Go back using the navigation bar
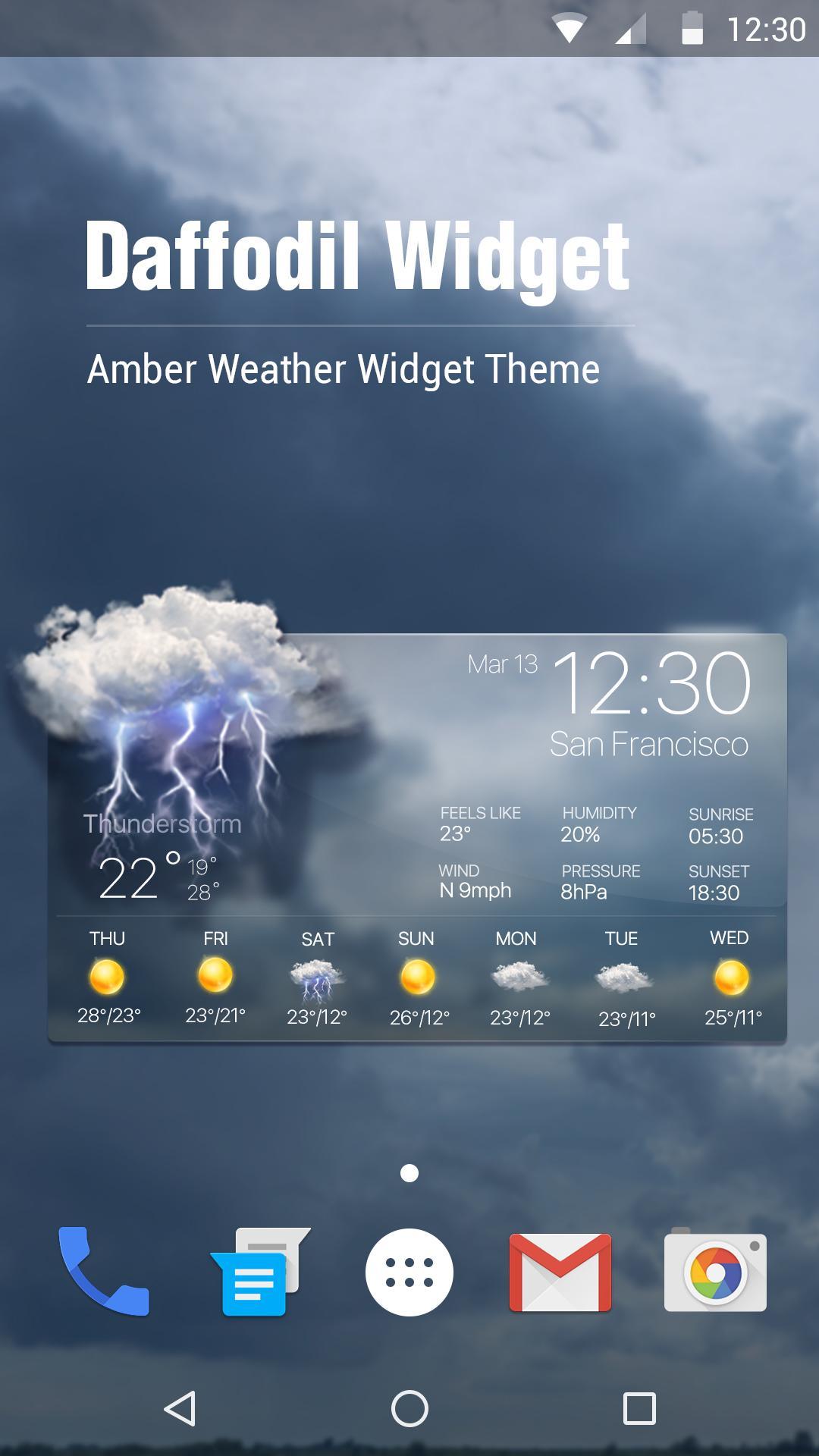This screenshot has height=1456, width=819. 180,1408
